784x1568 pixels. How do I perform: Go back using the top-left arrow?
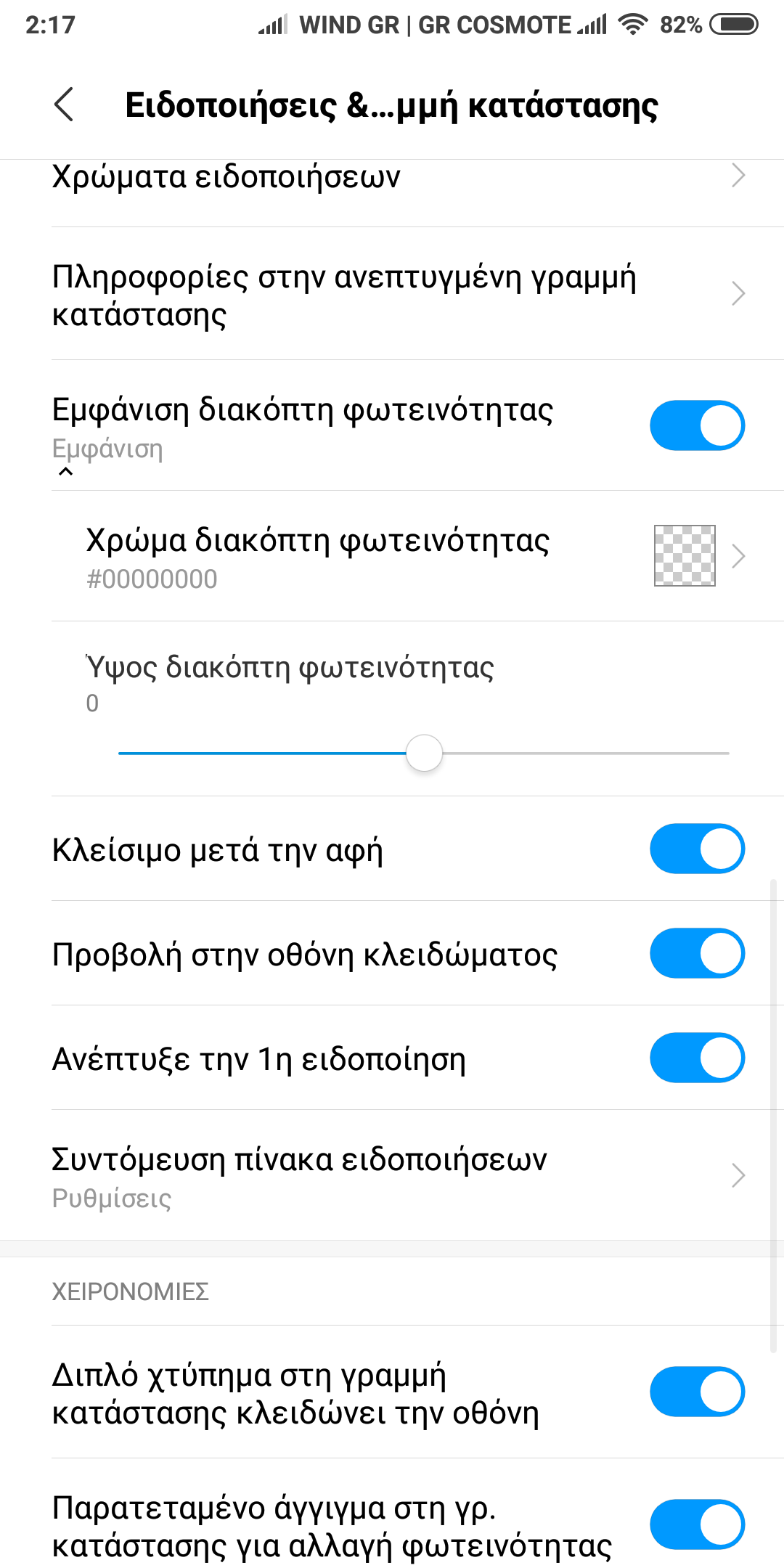64,105
